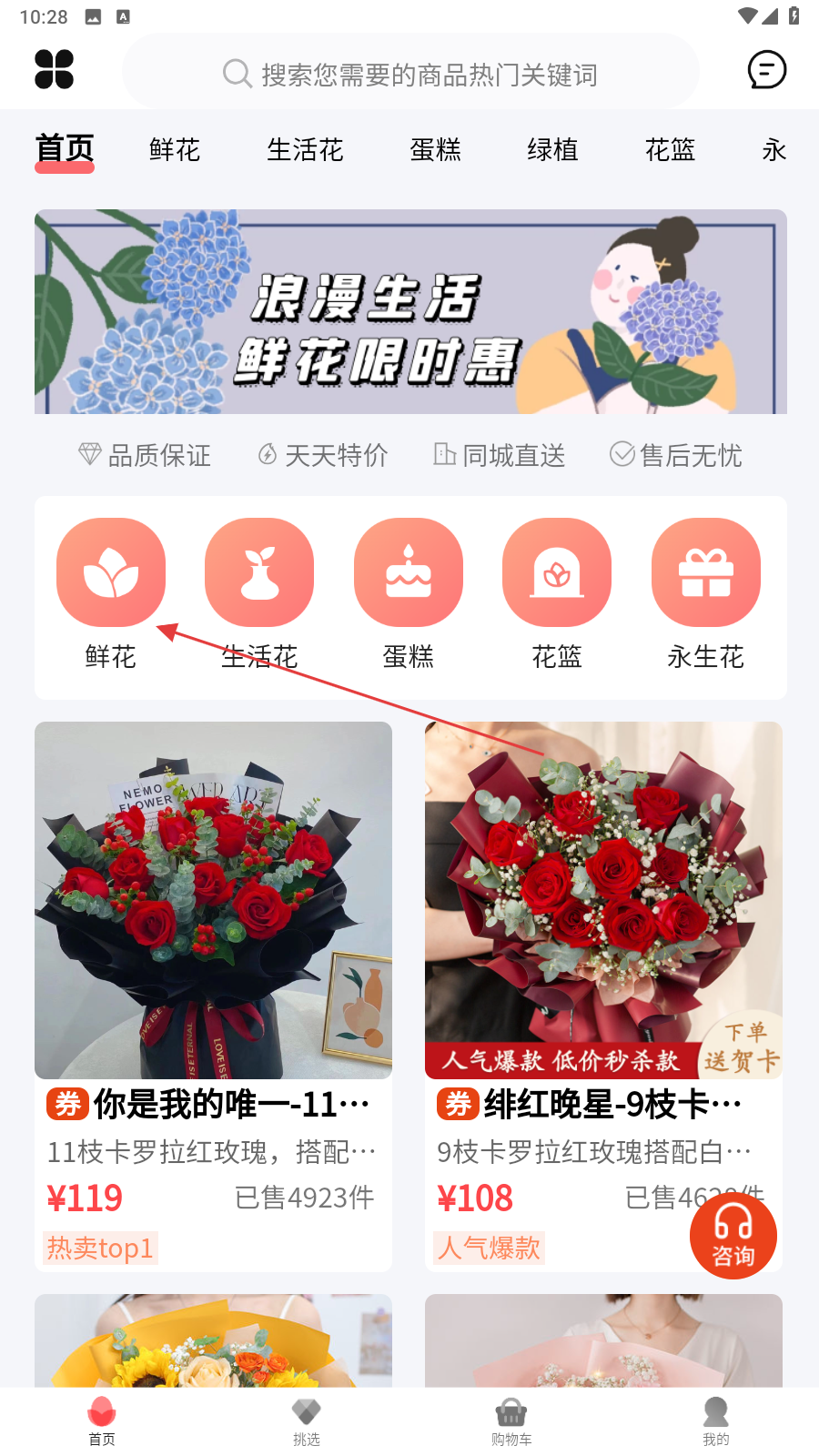
Task: Open the 生活花 category icon
Action: (259, 573)
